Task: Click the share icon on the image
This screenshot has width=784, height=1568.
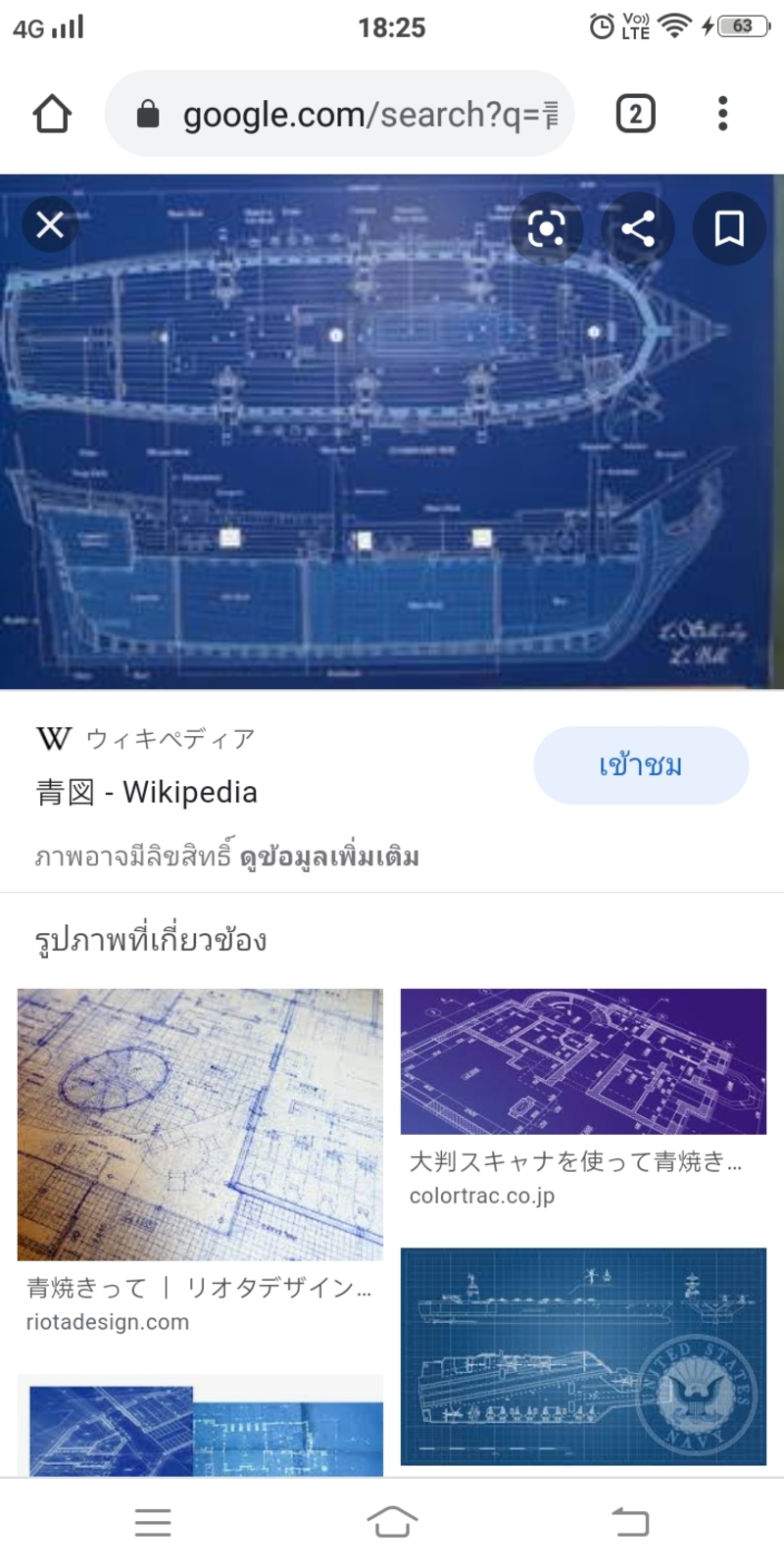Action: tap(637, 227)
